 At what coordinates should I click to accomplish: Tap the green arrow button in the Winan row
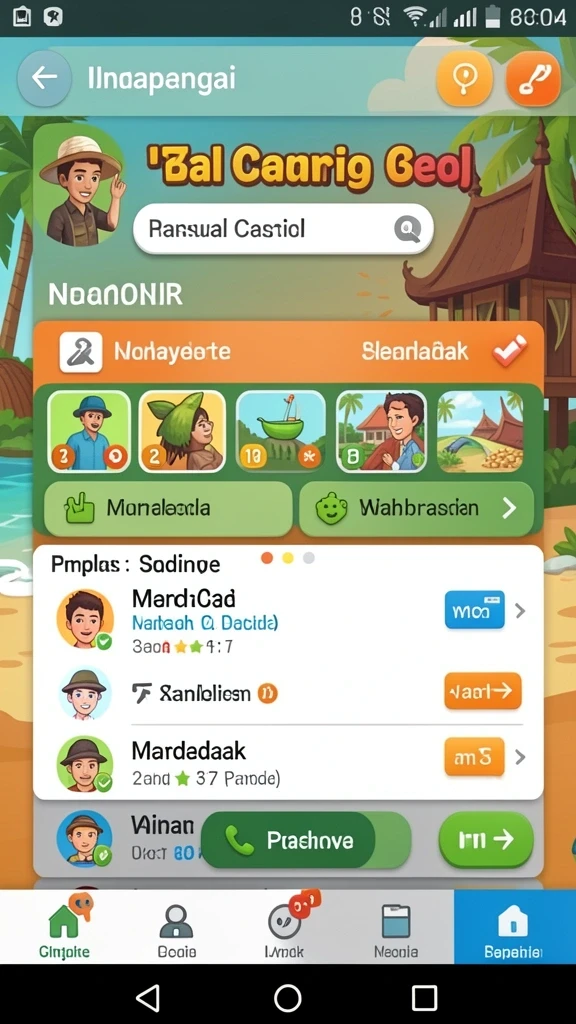point(486,840)
